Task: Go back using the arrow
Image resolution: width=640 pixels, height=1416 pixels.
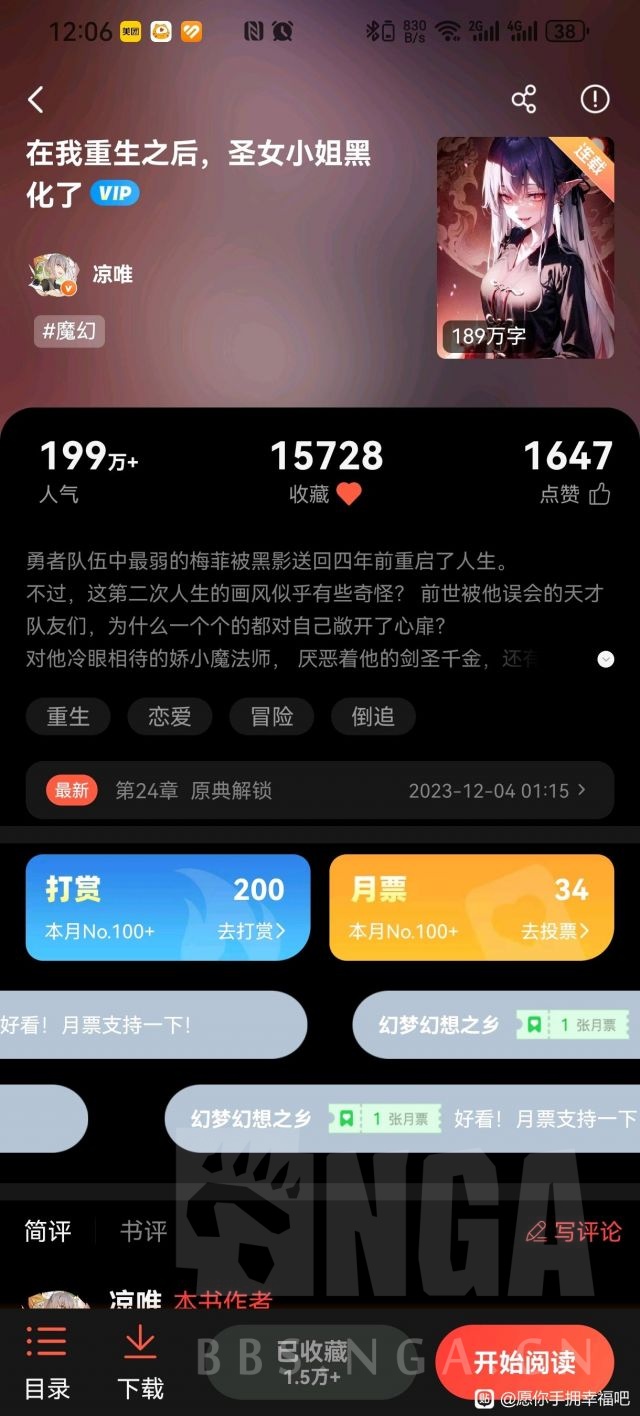Action: click(x=37, y=99)
